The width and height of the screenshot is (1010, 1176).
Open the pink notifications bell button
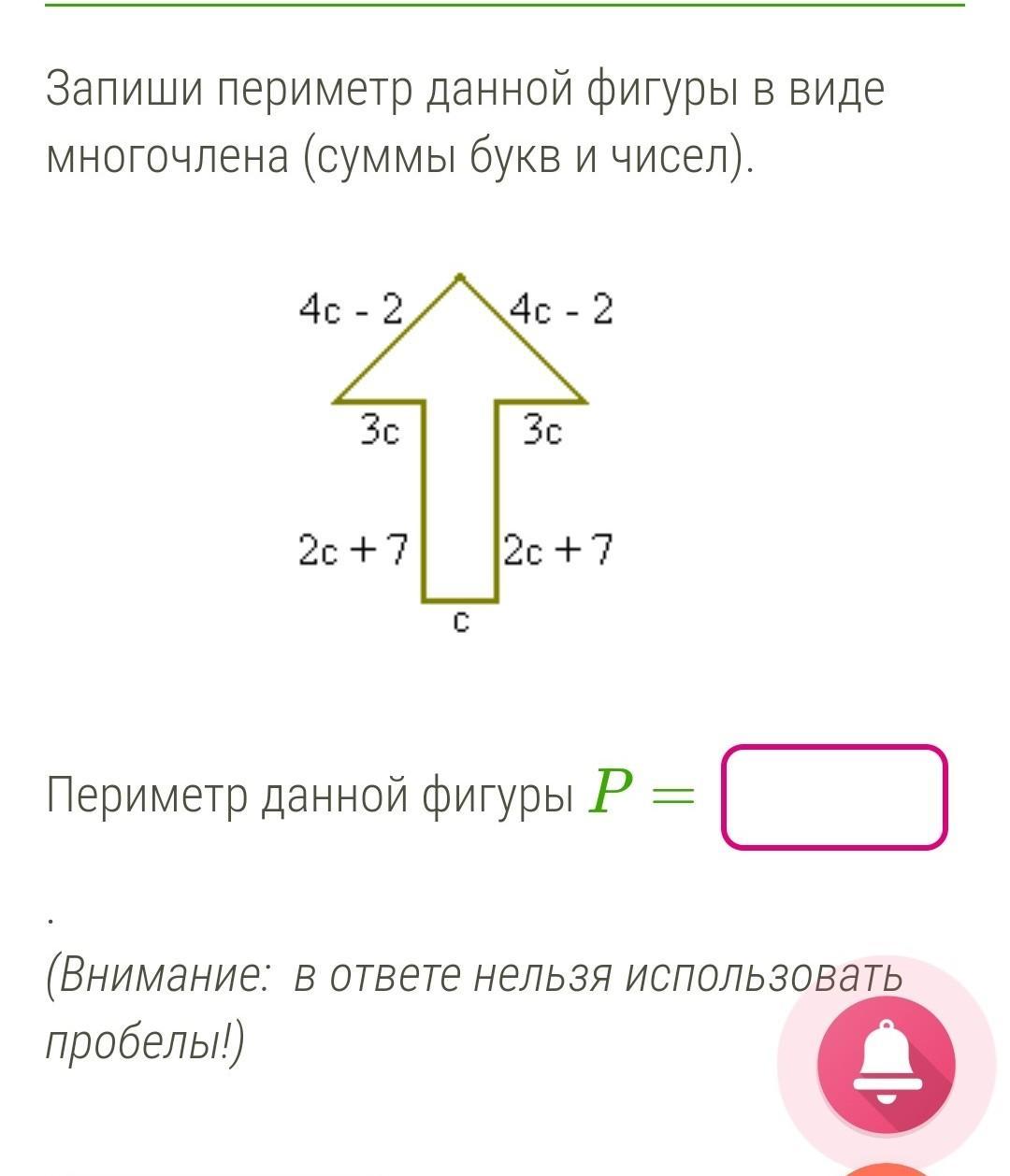887,1063
